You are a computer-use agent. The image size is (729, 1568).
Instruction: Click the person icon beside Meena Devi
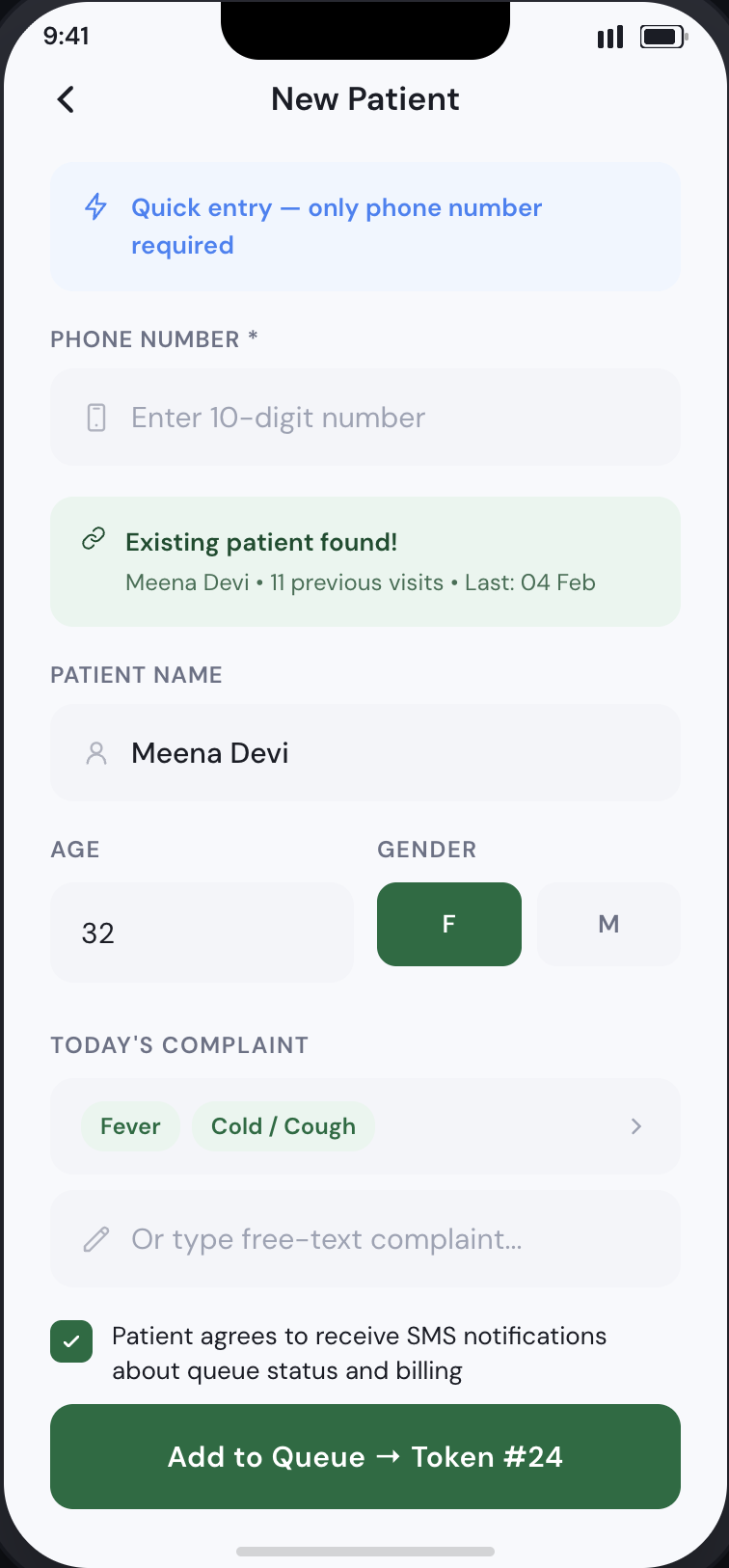click(95, 752)
